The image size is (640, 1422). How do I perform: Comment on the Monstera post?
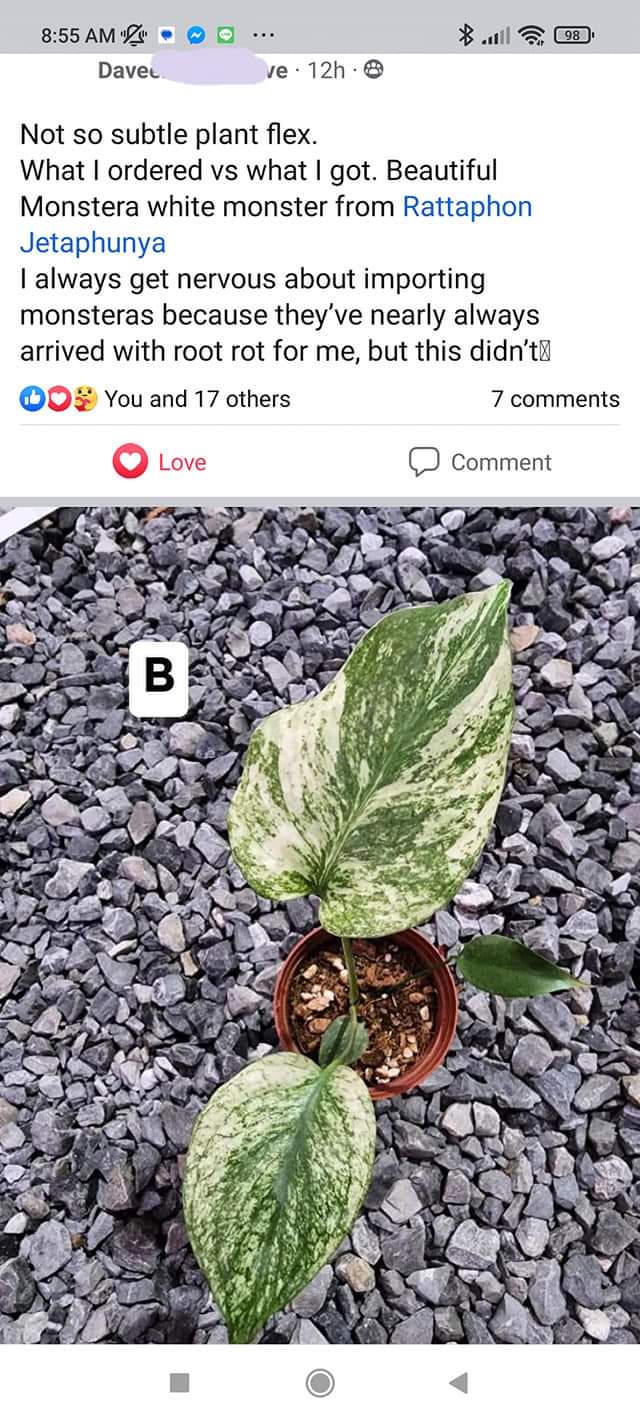coord(480,462)
